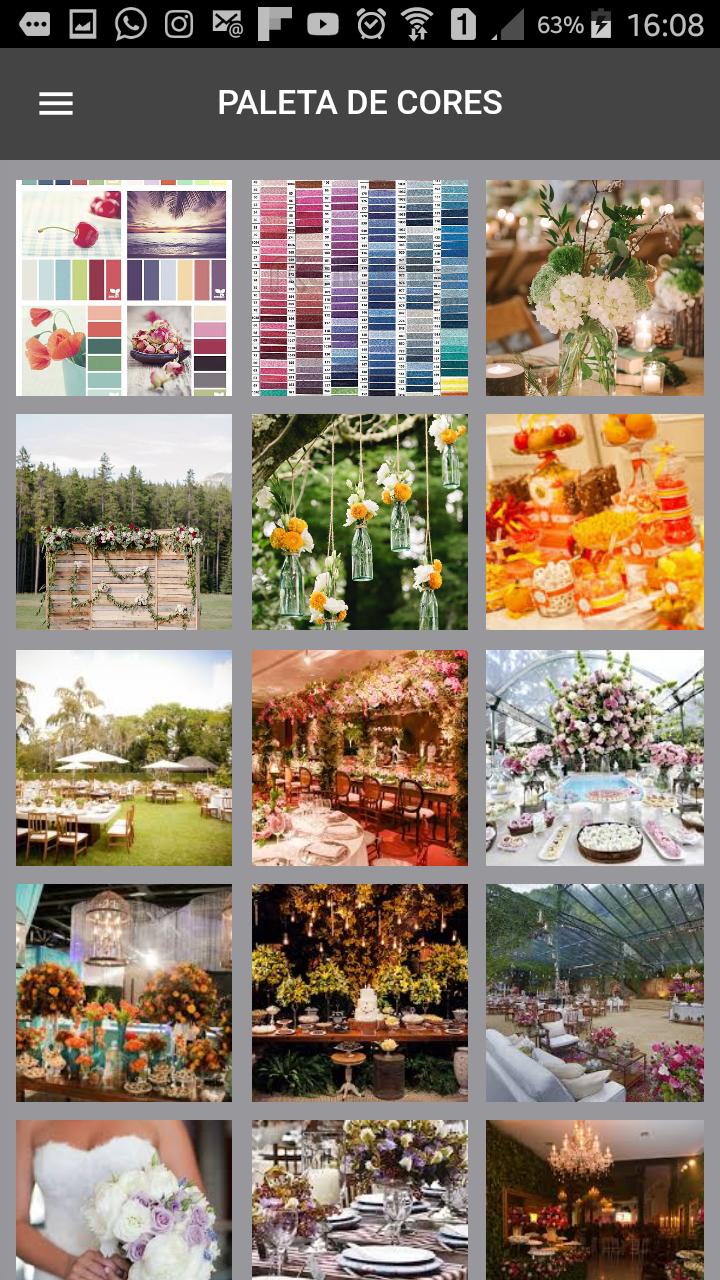Screen dimensions: 720x1280
Task: View the glass roof lounge with white sofa
Action: (x=595, y=992)
